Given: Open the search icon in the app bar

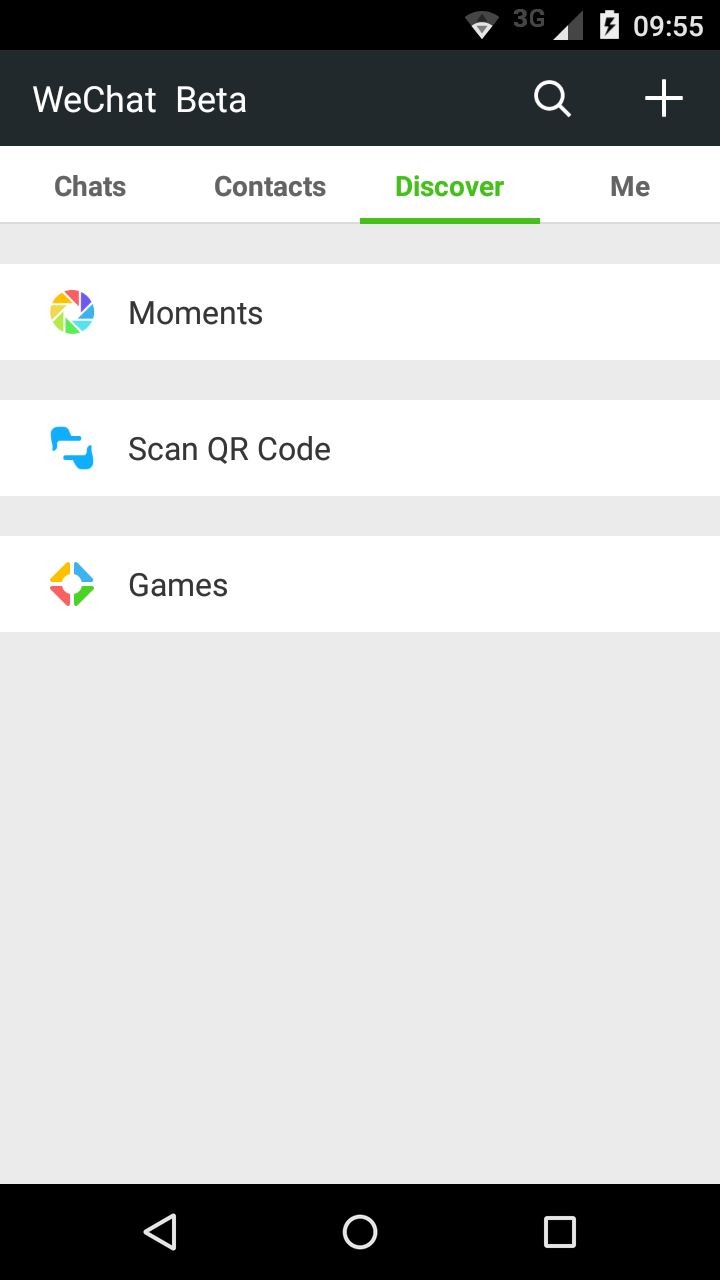Looking at the screenshot, I should click(552, 99).
